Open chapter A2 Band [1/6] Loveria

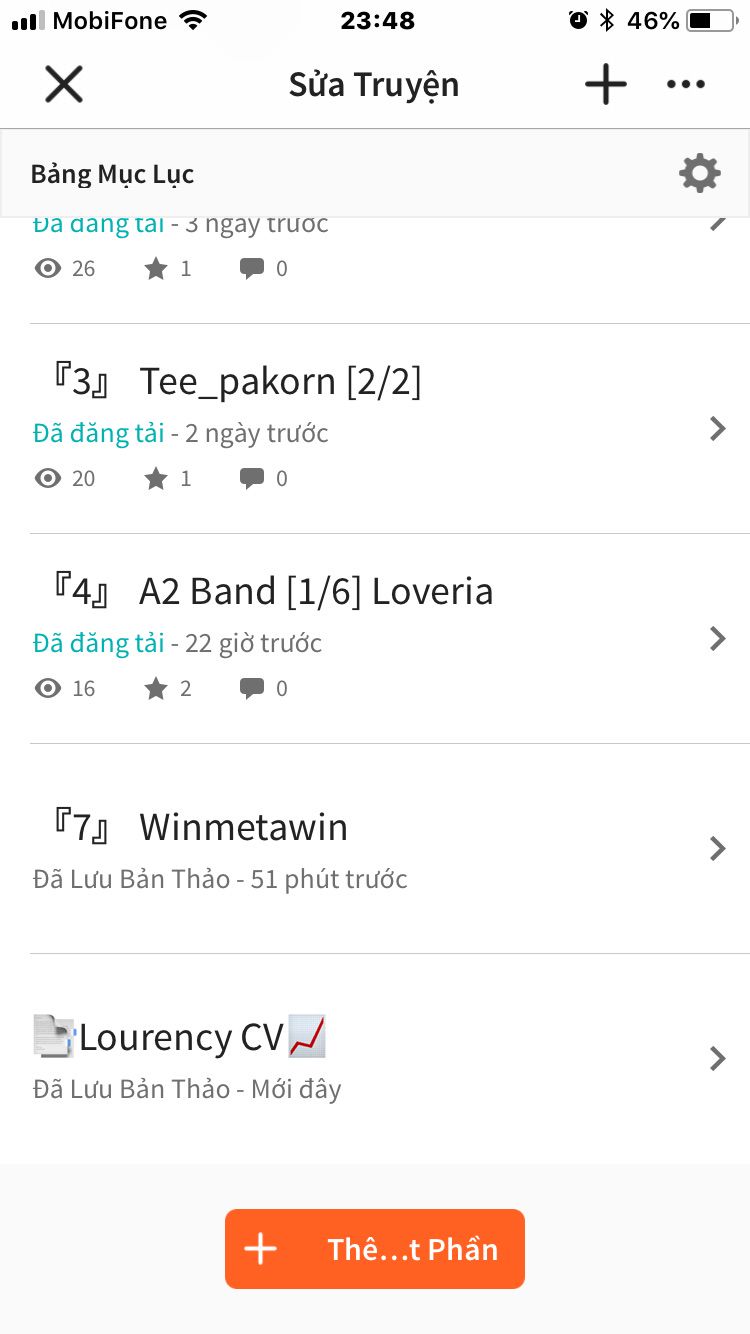(390, 639)
